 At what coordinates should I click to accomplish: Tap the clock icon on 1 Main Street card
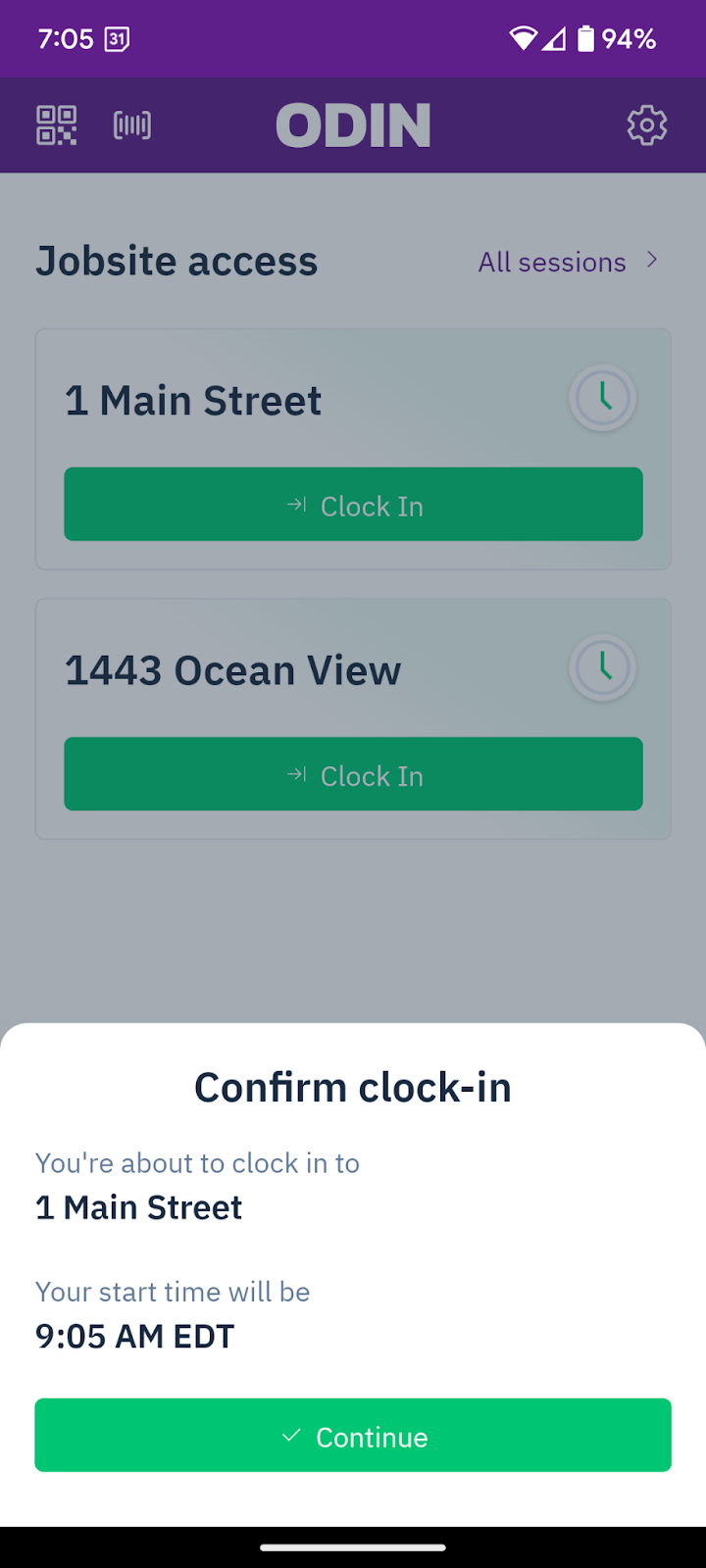602,399
